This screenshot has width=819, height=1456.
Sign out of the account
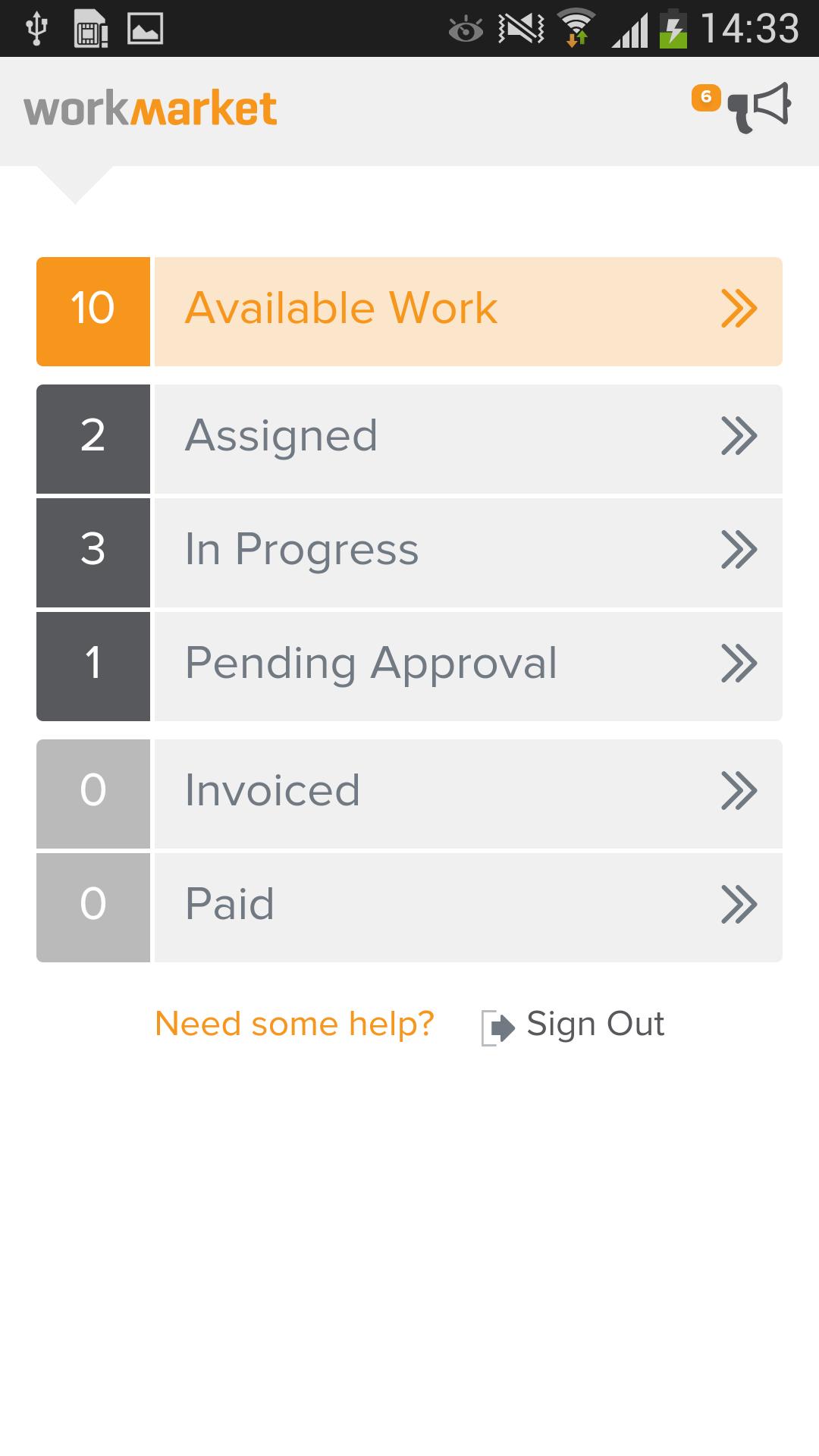pyautogui.click(x=575, y=1025)
